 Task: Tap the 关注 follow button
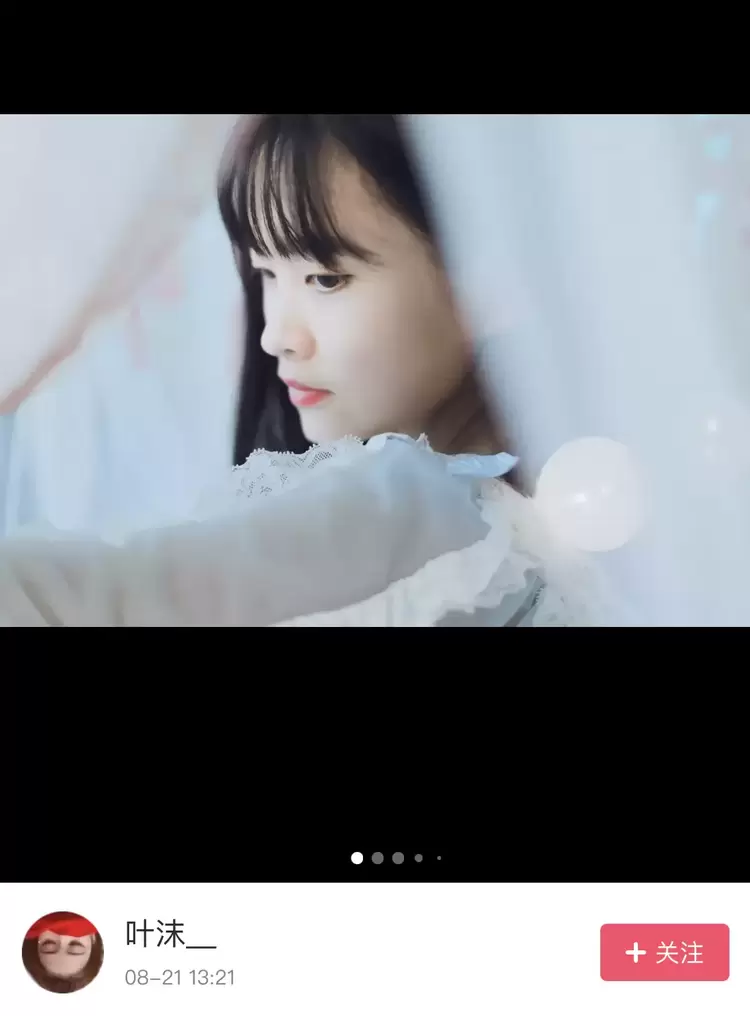pyautogui.click(x=664, y=952)
